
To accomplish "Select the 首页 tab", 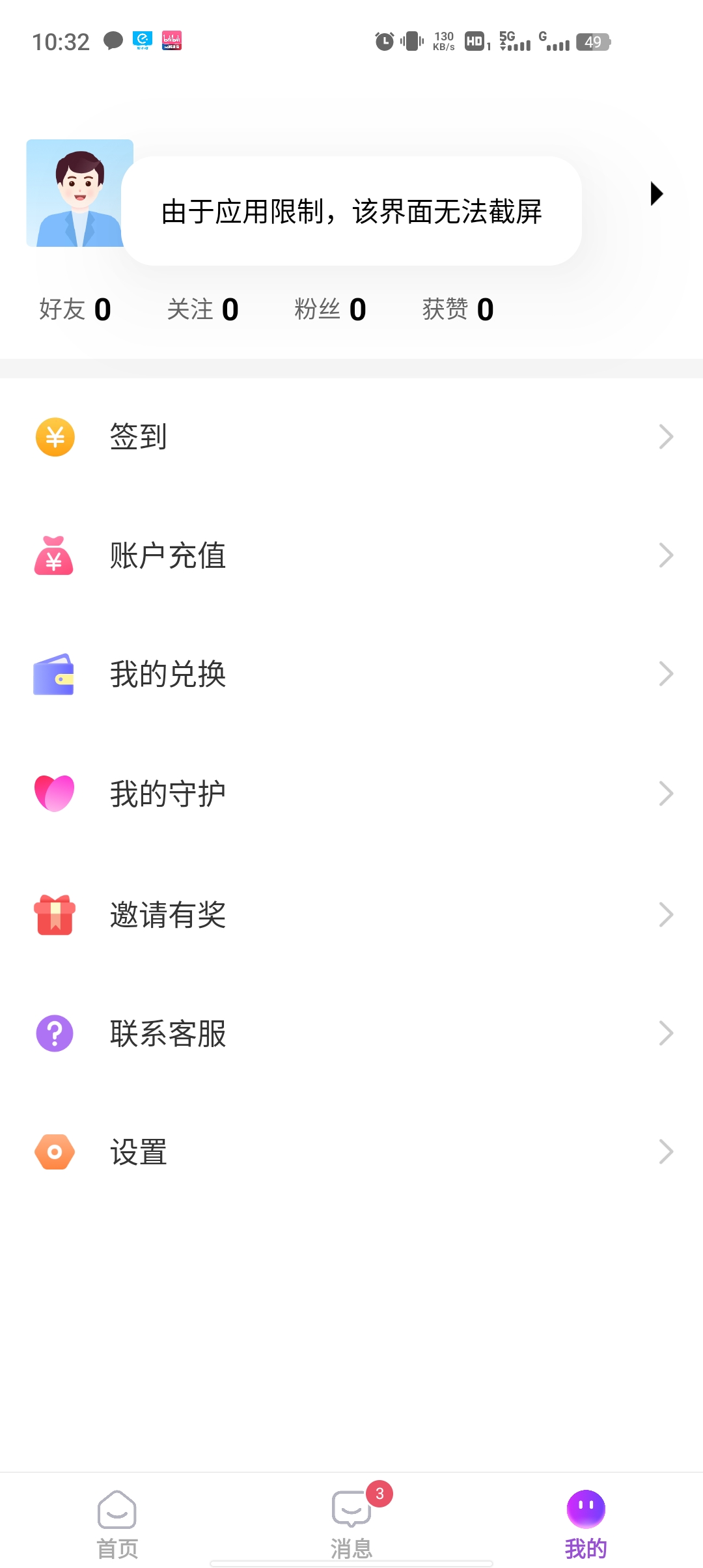I will tap(117, 1517).
